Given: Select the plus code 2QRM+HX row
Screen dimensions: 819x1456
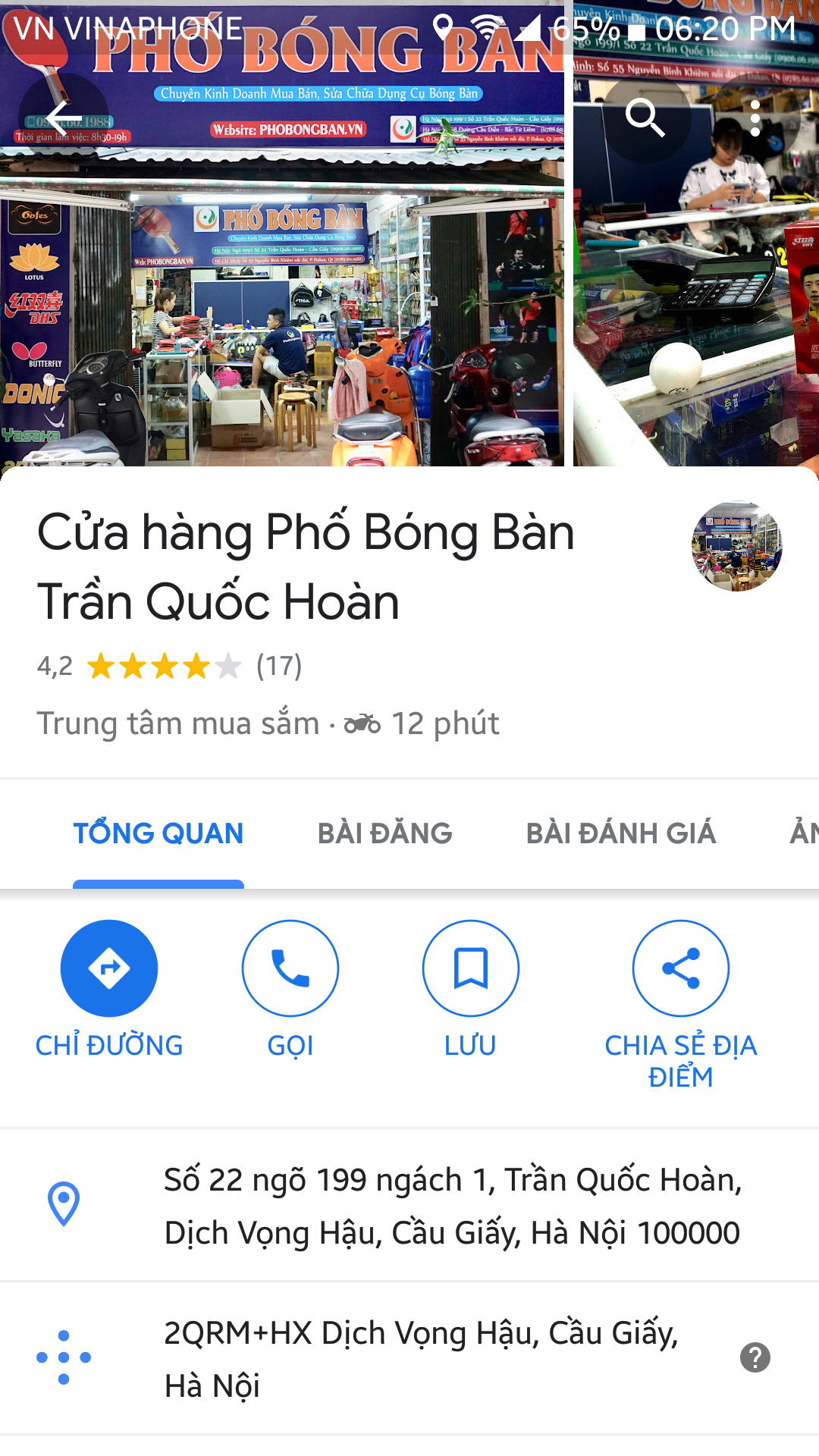Looking at the screenshot, I should click(x=422, y=1358).
